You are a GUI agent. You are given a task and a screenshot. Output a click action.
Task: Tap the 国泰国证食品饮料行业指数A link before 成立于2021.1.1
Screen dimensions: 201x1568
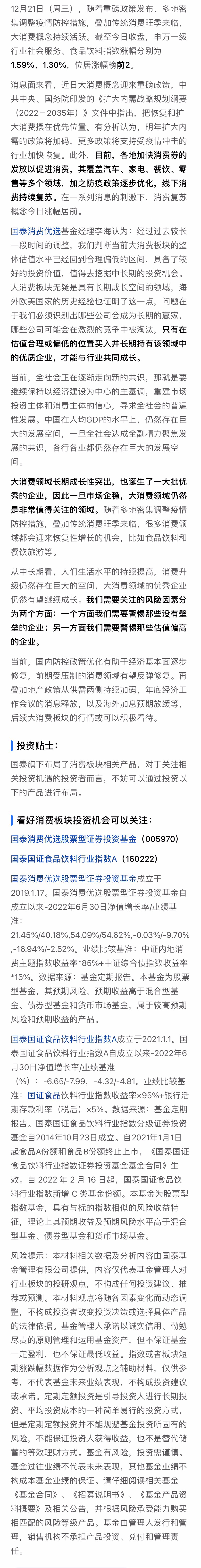click(x=63, y=1039)
